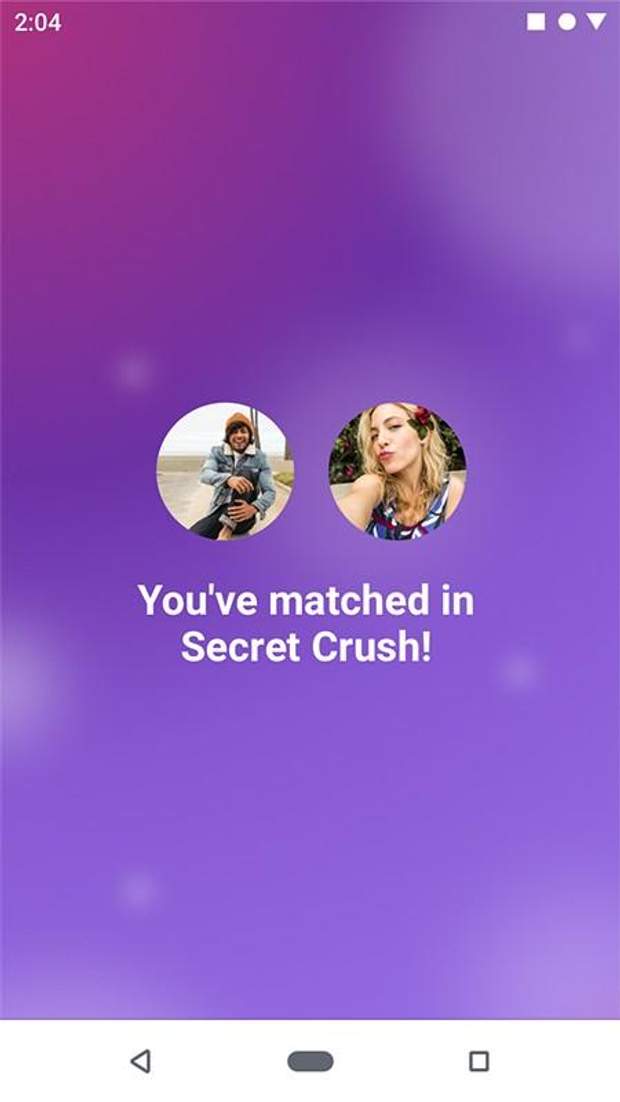Open the profile photo of the blonde woman
Screen dimensions: 620x1102
[x=397, y=471]
